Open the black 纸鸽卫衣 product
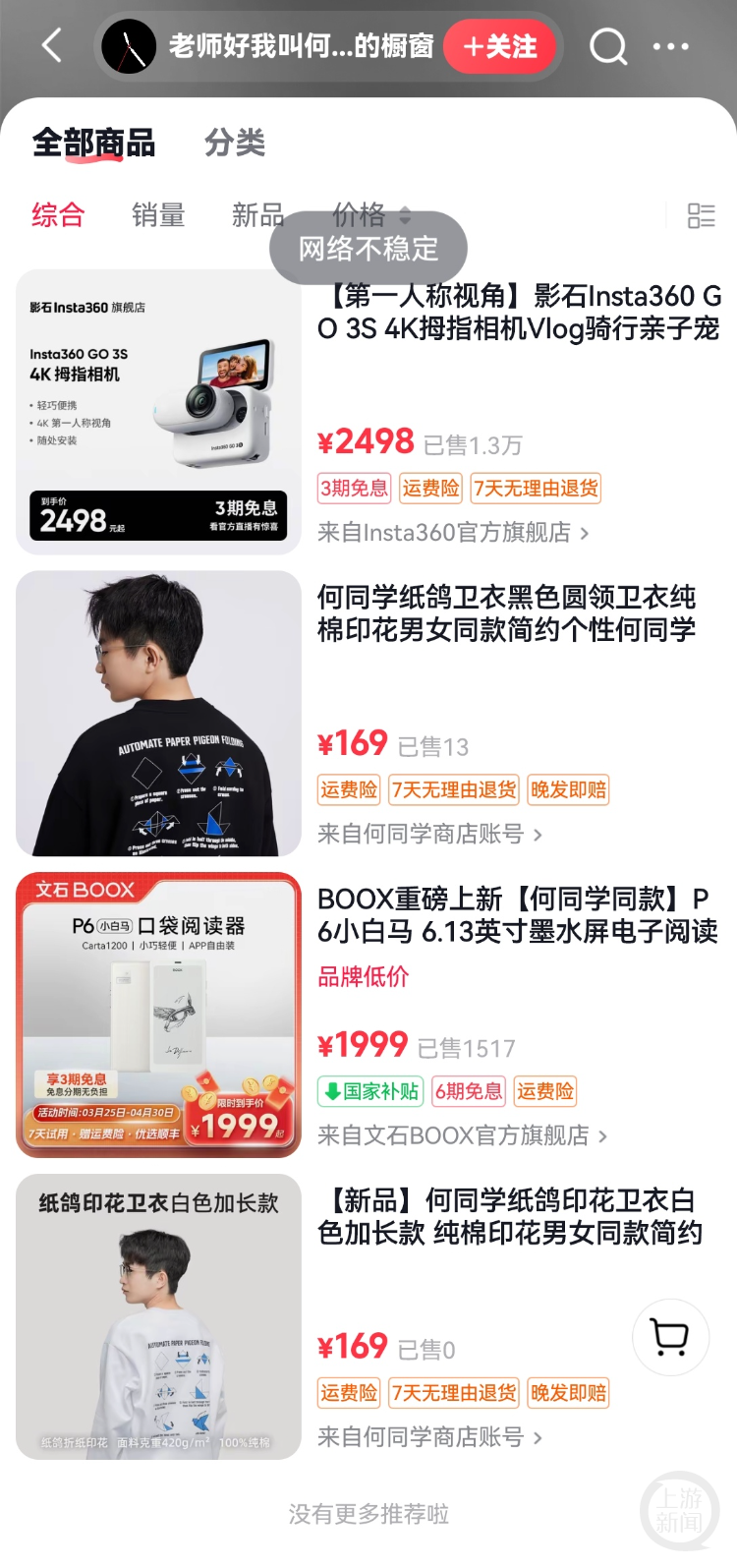Image resolution: width=737 pixels, height=1568 pixels. [506, 613]
